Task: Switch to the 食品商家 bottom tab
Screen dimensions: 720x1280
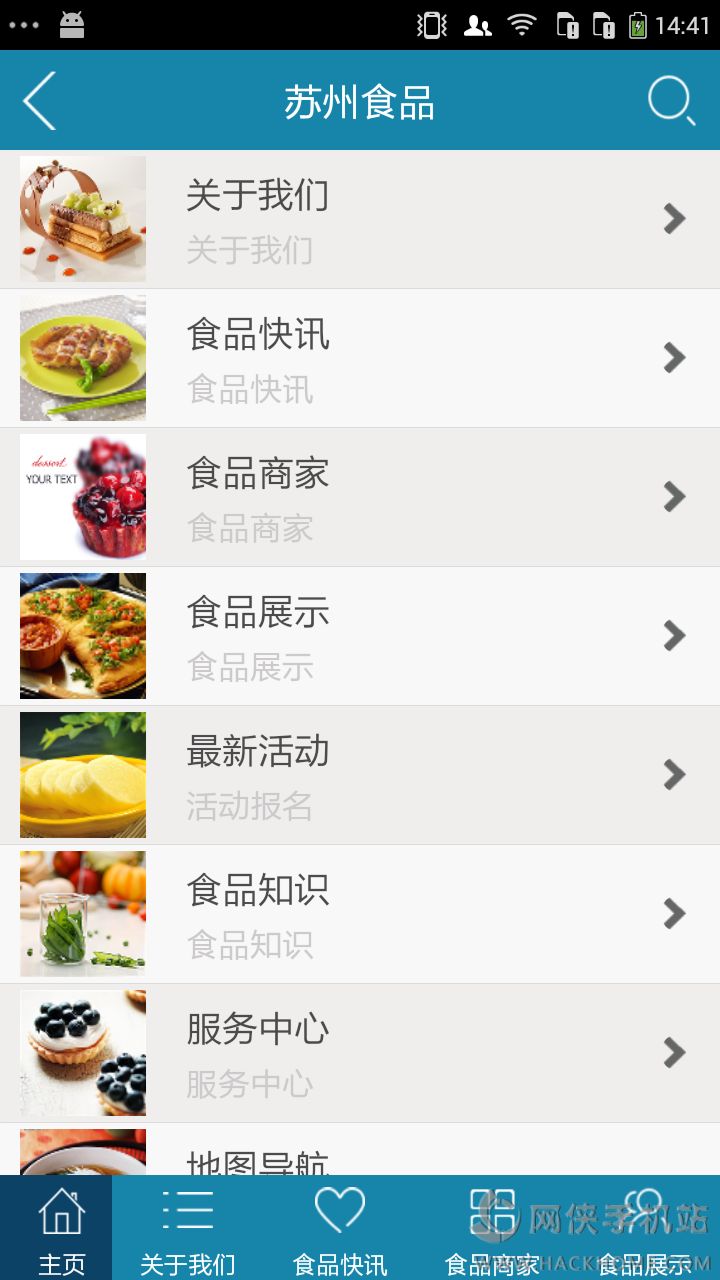Action: click(x=492, y=1230)
